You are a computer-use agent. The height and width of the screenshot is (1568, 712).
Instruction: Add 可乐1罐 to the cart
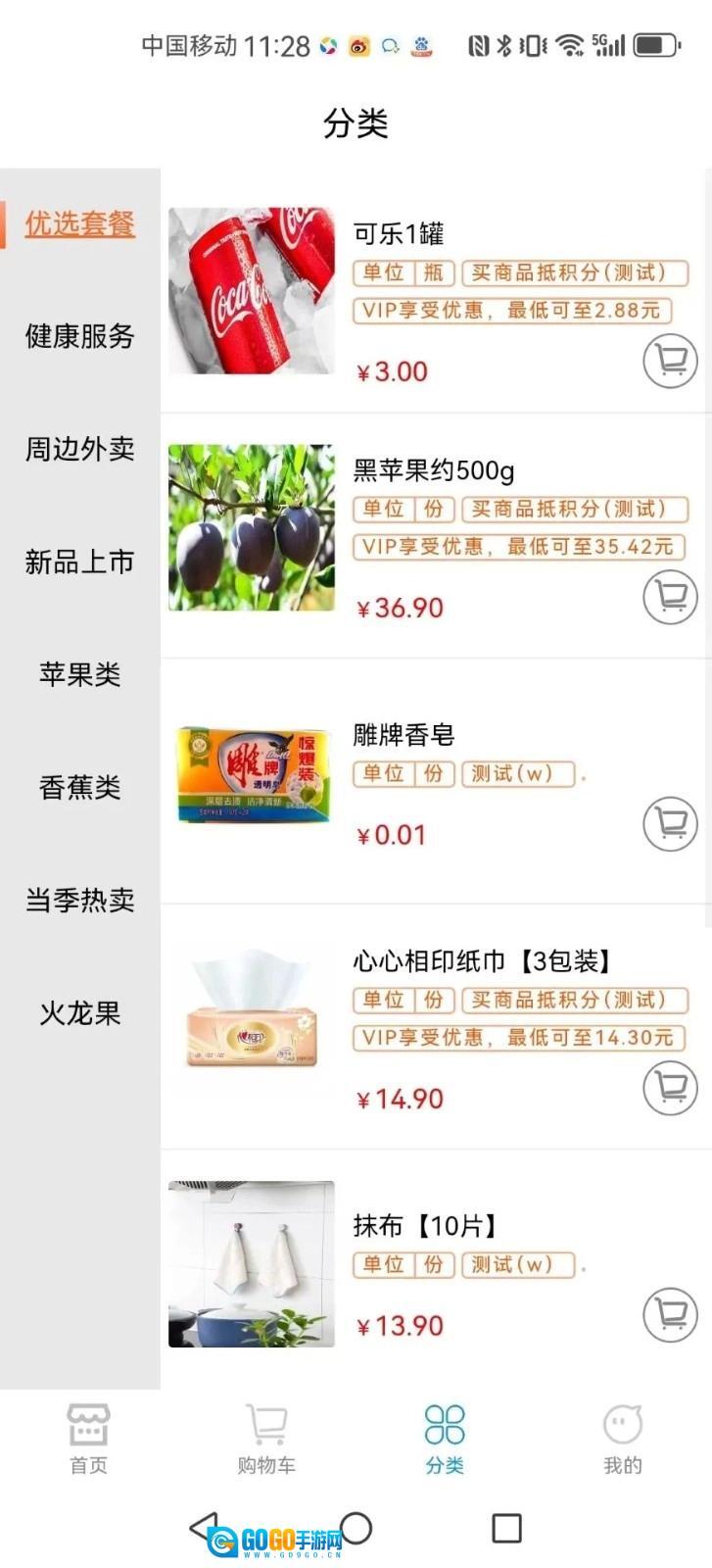(x=670, y=361)
